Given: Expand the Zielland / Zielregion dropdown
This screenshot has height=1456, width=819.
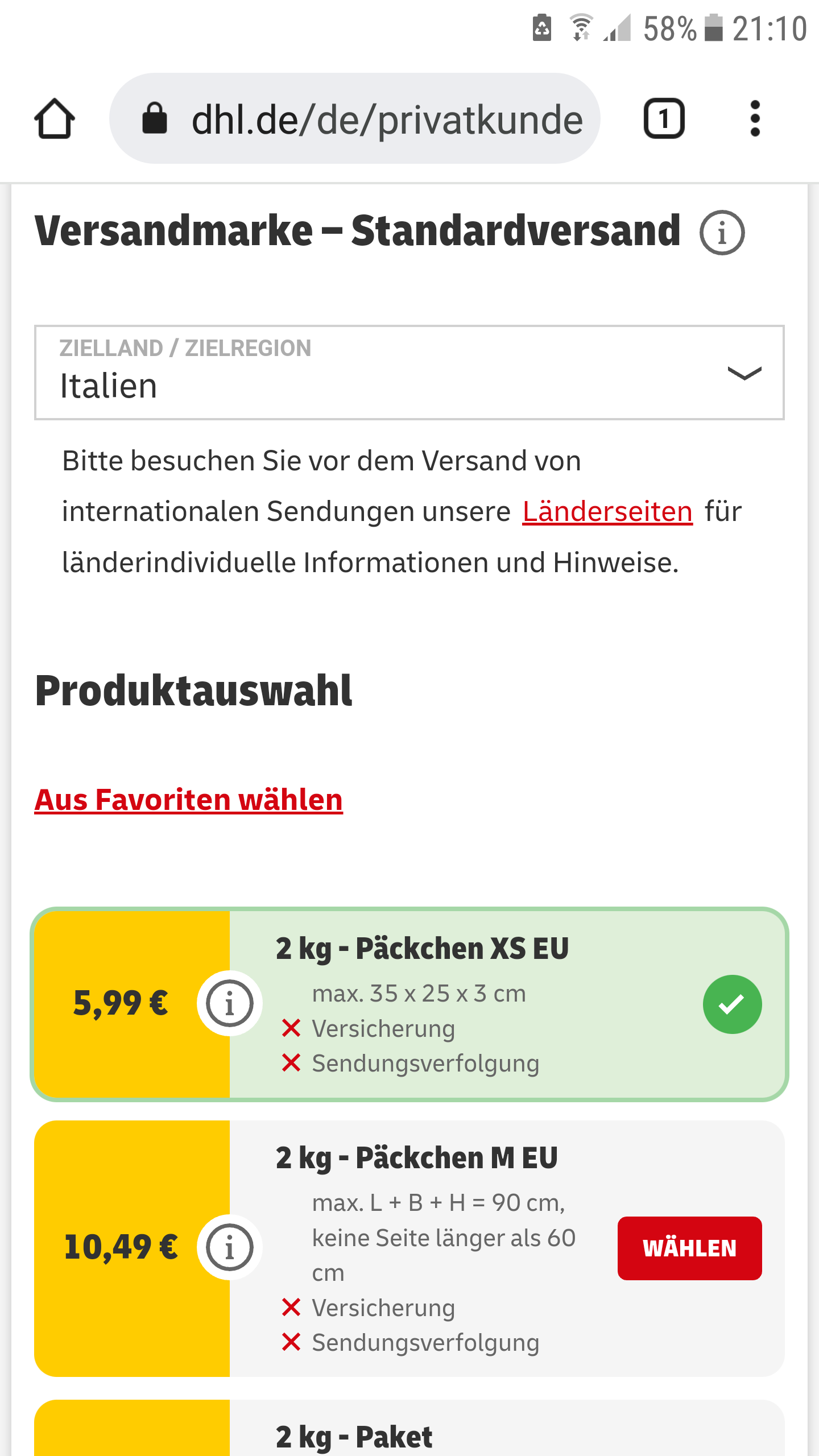Looking at the screenshot, I should 409,373.
